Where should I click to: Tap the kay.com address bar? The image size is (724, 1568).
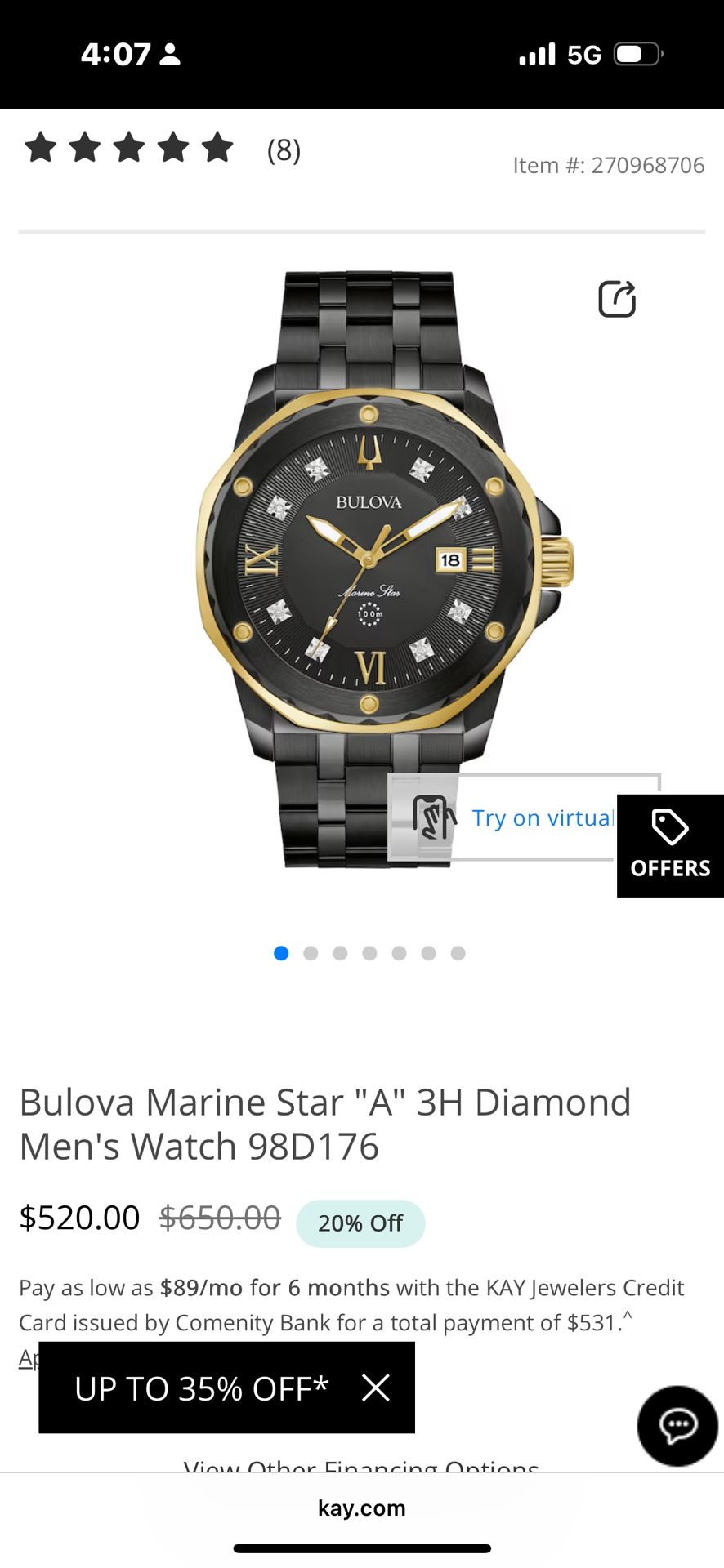tap(361, 1508)
